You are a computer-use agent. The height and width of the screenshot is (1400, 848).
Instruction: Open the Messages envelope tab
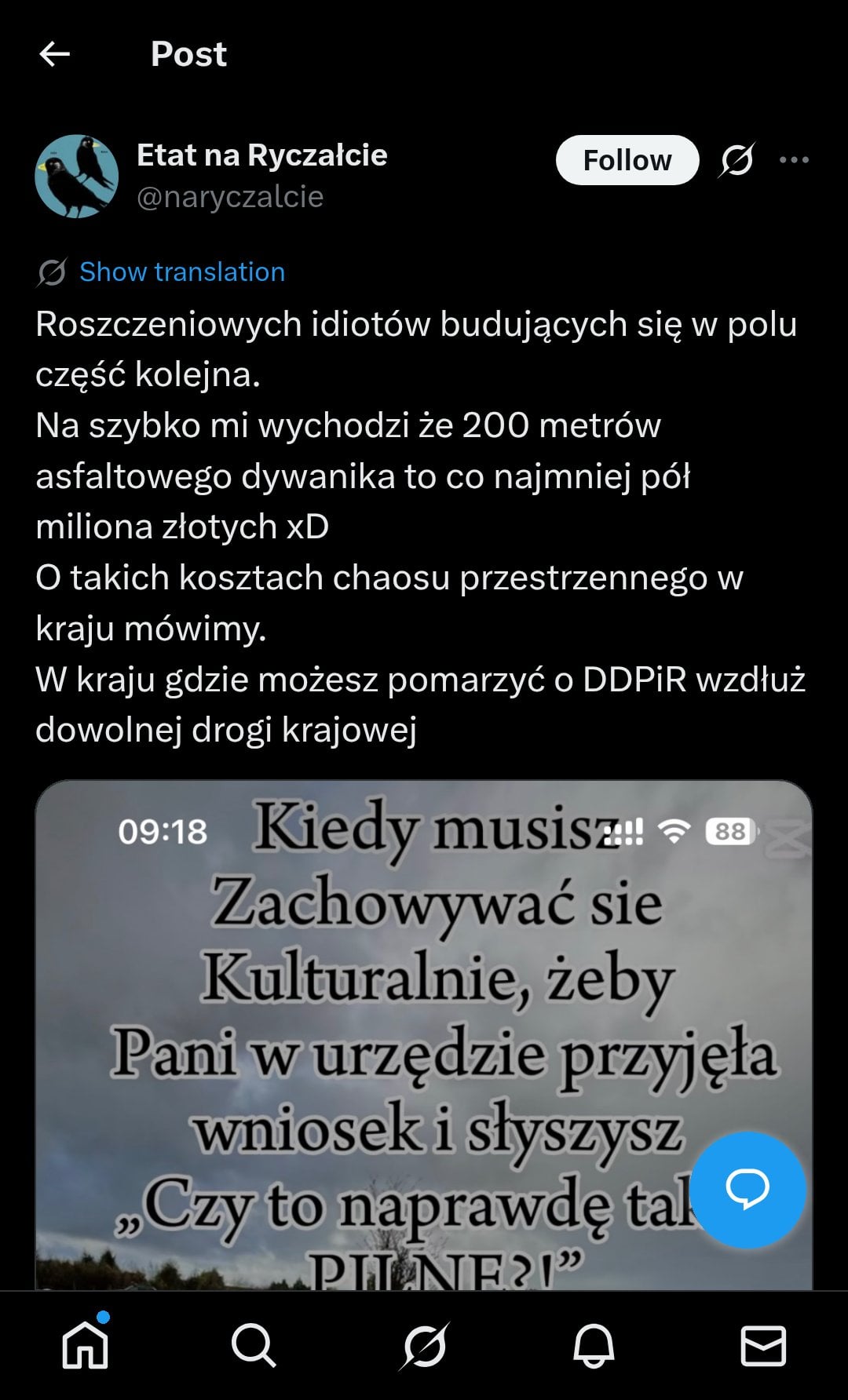[763, 1345]
